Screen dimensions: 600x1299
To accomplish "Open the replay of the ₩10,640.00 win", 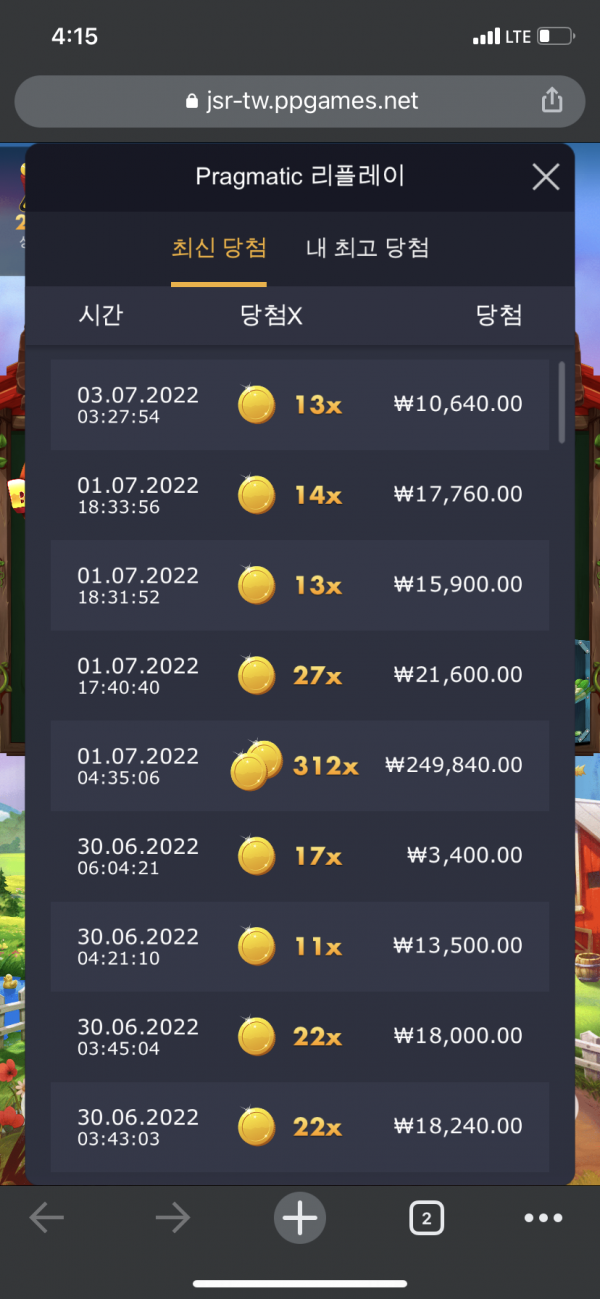I will [x=300, y=405].
